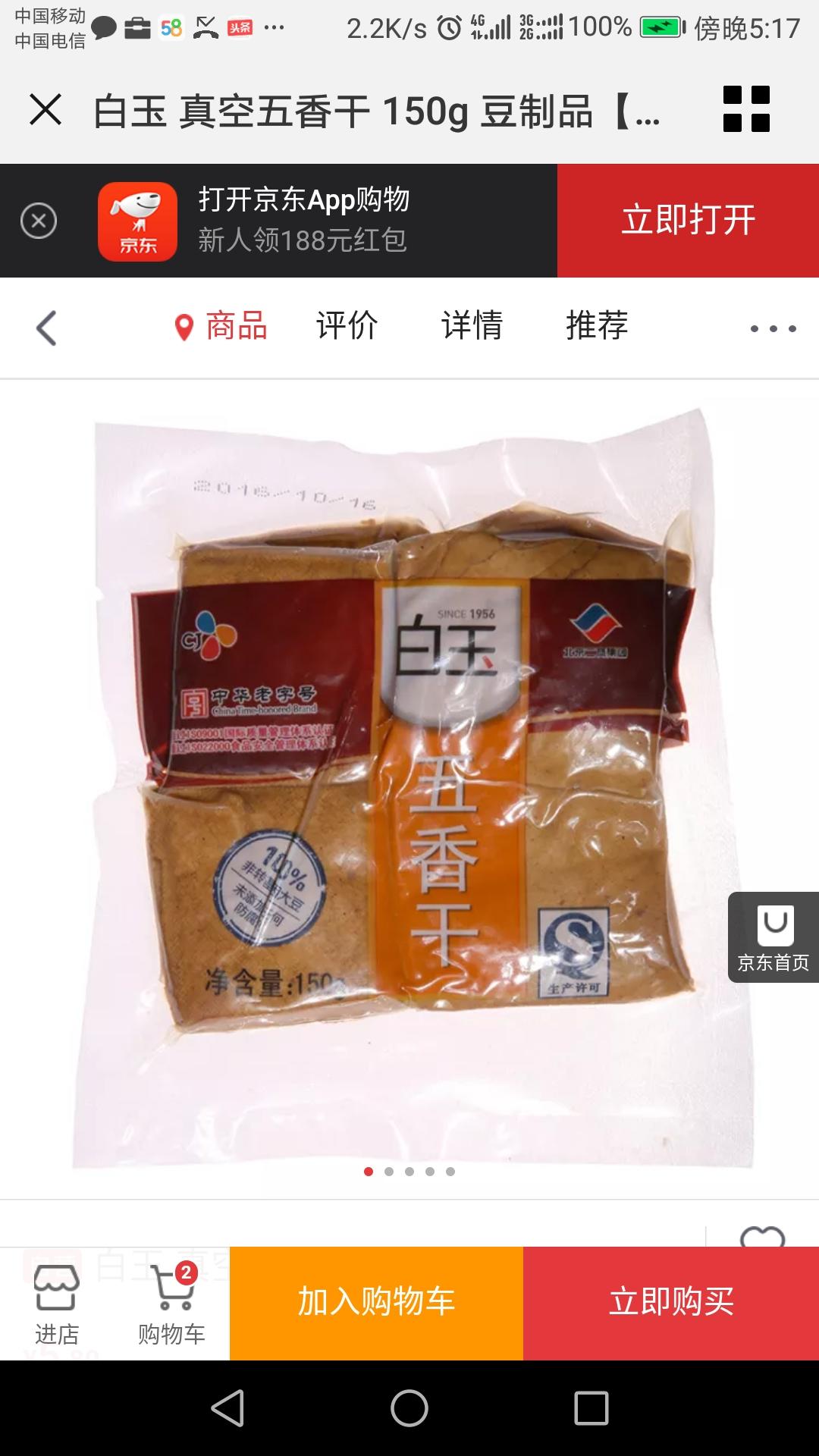Go back using the left chevron
Image resolution: width=819 pixels, height=1456 pixels.
click(x=46, y=328)
